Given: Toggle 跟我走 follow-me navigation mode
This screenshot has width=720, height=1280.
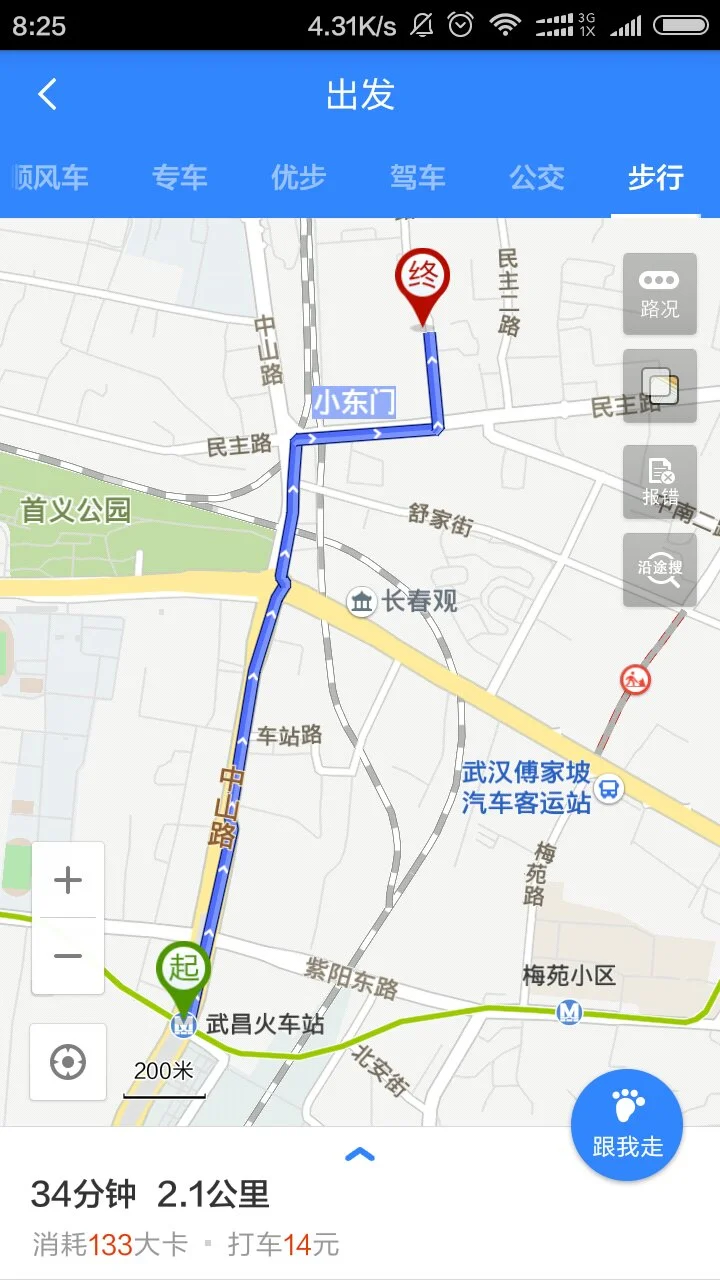Looking at the screenshot, I should tap(626, 1124).
